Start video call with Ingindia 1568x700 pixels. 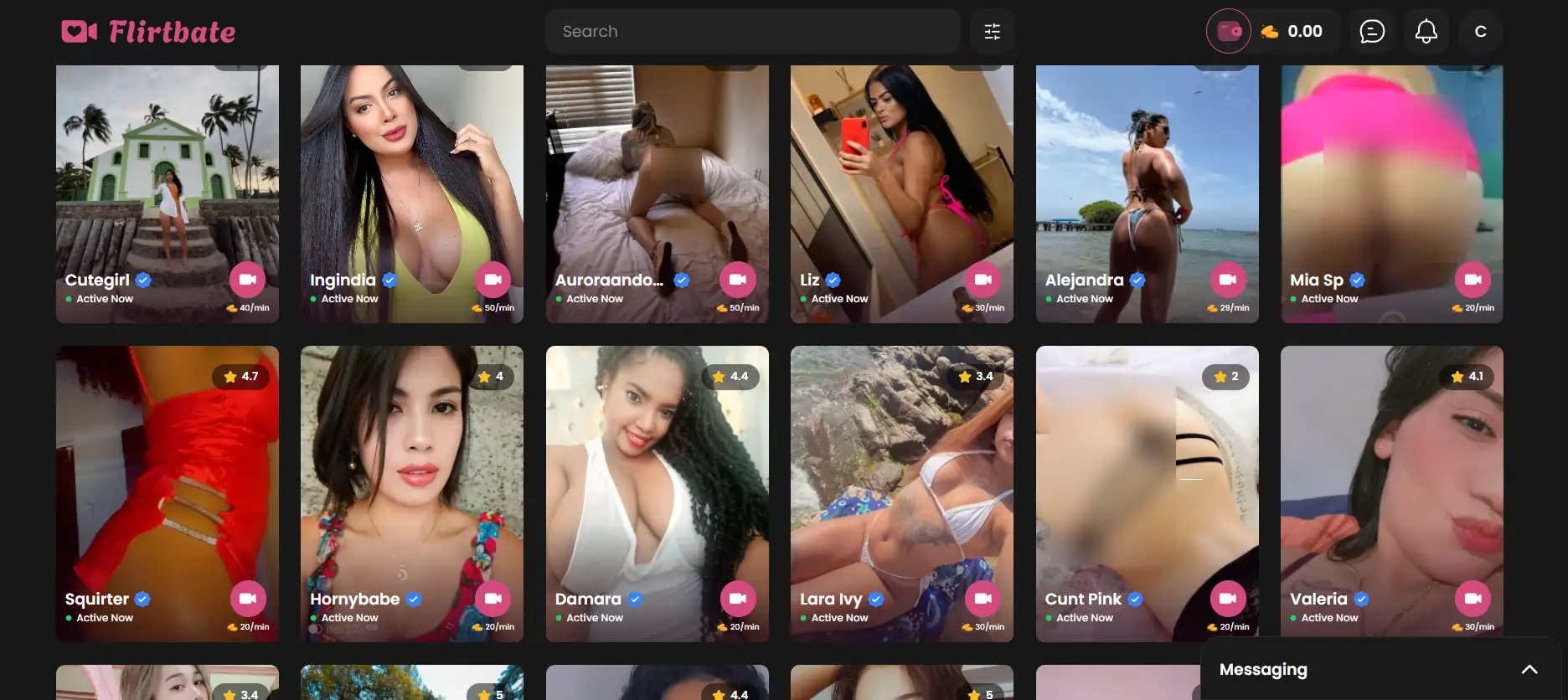(493, 280)
